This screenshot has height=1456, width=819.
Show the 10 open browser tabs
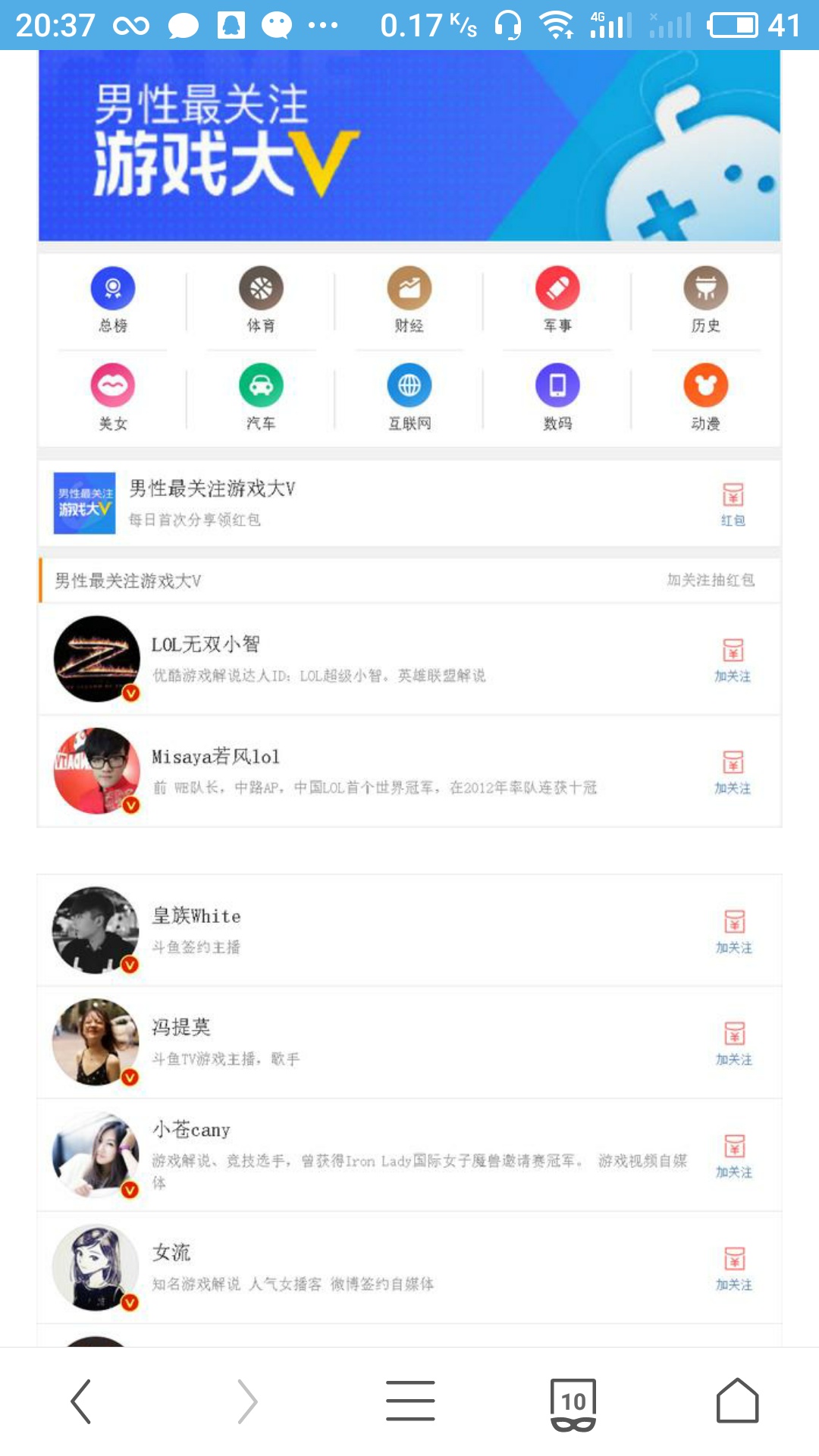pyautogui.click(x=573, y=1402)
